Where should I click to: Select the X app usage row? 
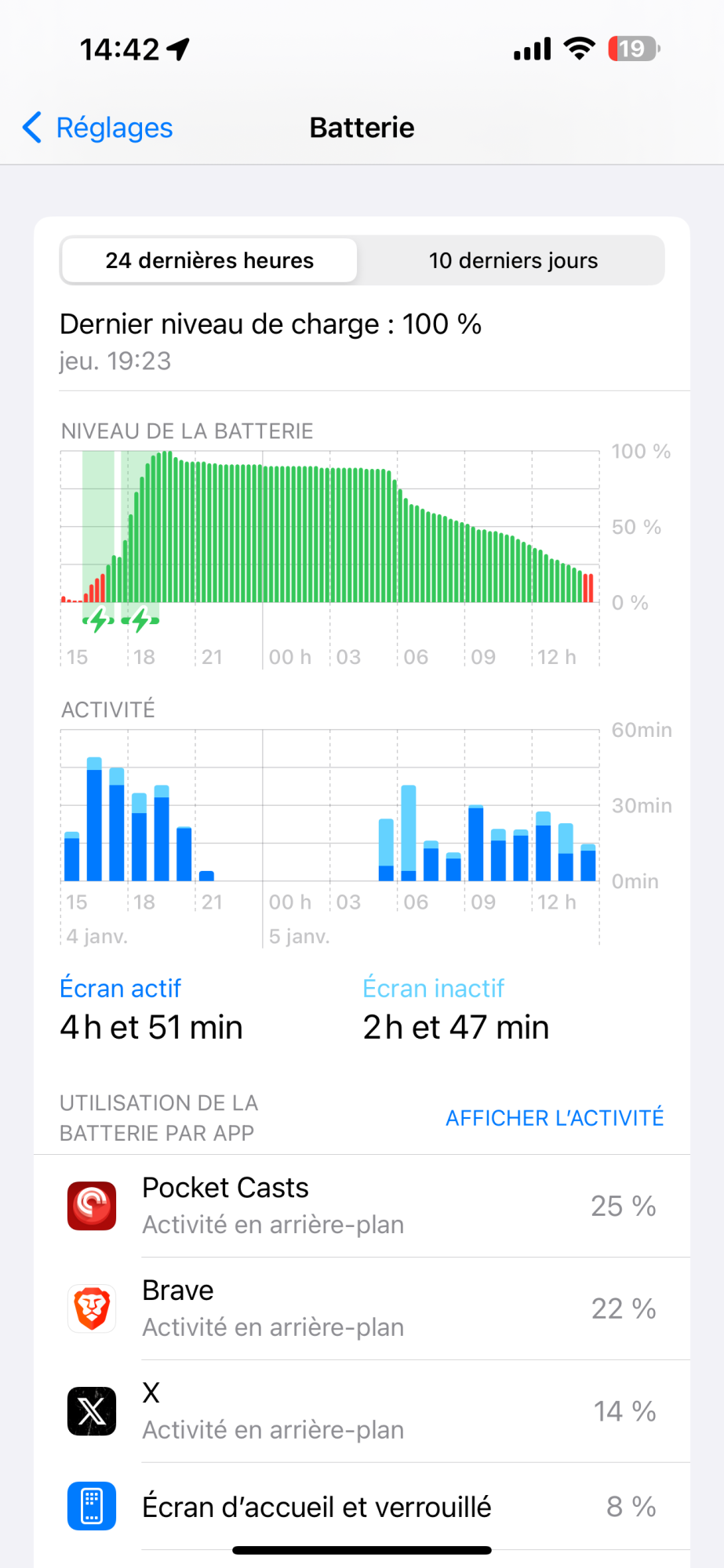(x=361, y=1411)
